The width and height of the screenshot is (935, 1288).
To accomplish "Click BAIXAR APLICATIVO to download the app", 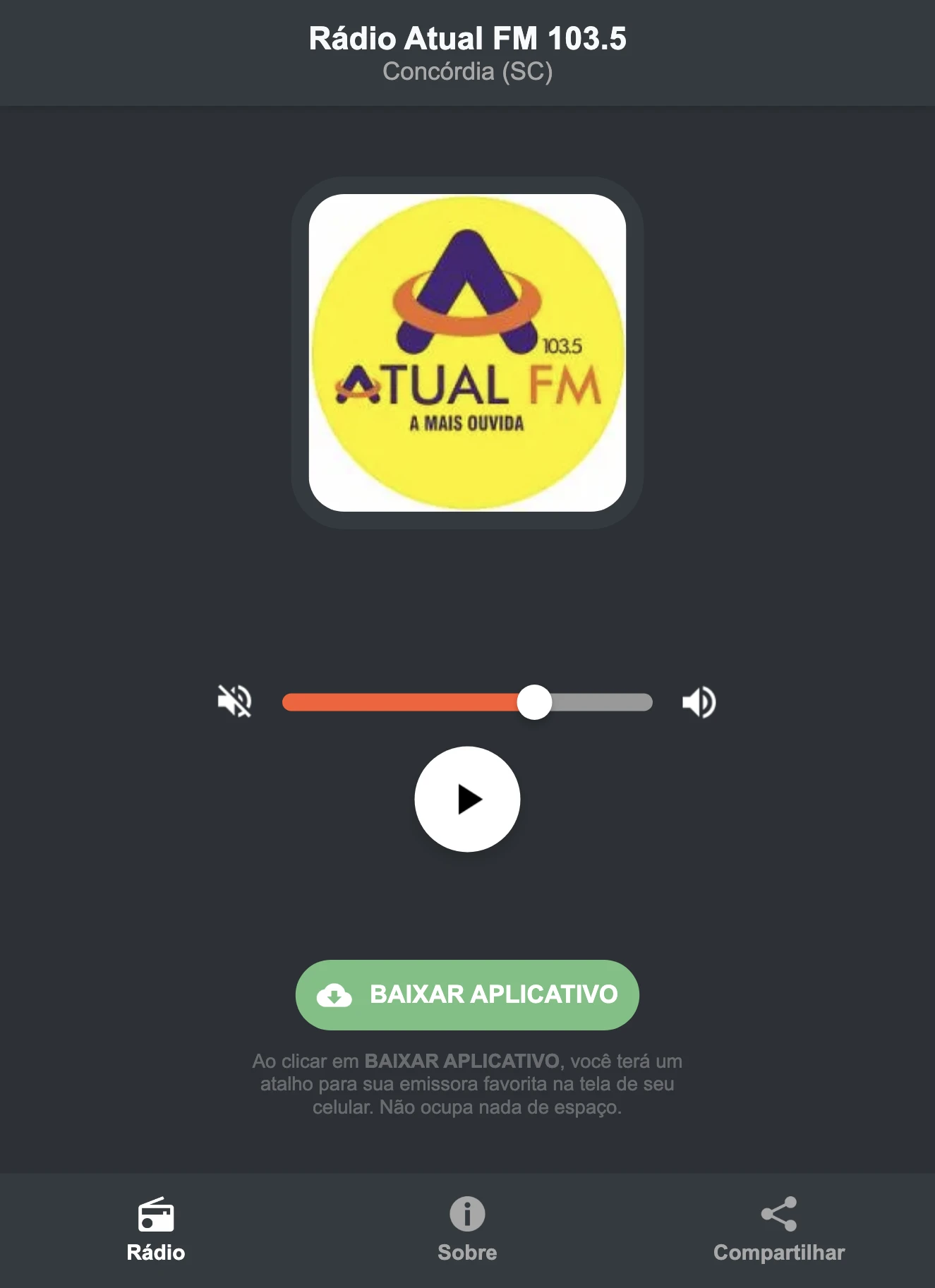I will click(467, 994).
